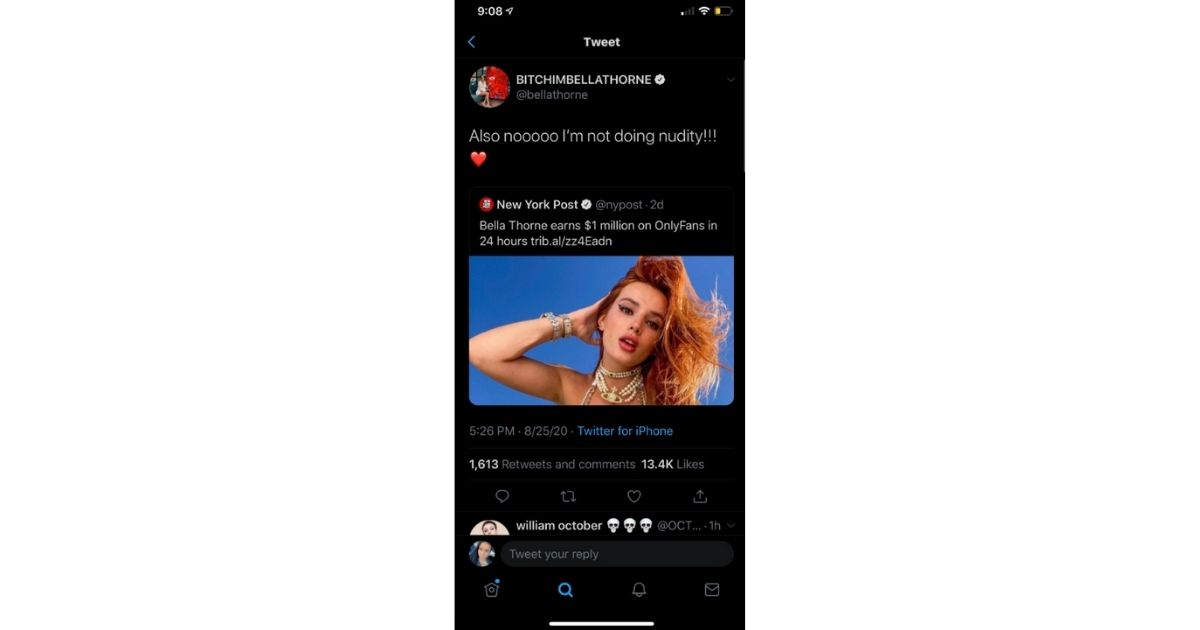This screenshot has width=1200, height=630.
Task: Go back using the arrow
Action: point(471,42)
